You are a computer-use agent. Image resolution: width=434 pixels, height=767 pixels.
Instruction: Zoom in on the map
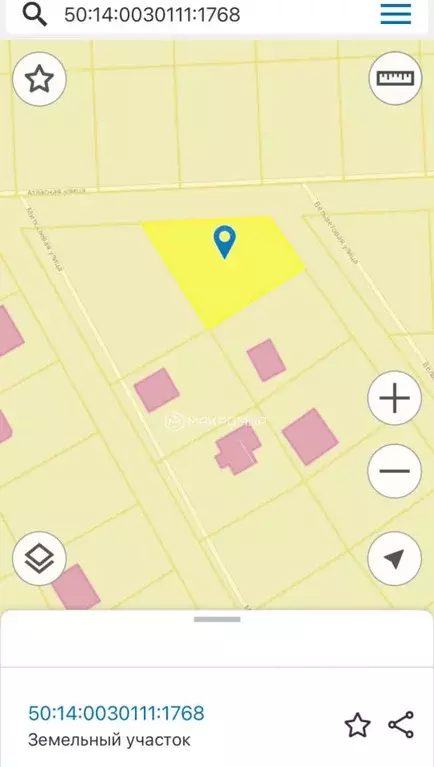click(x=394, y=398)
